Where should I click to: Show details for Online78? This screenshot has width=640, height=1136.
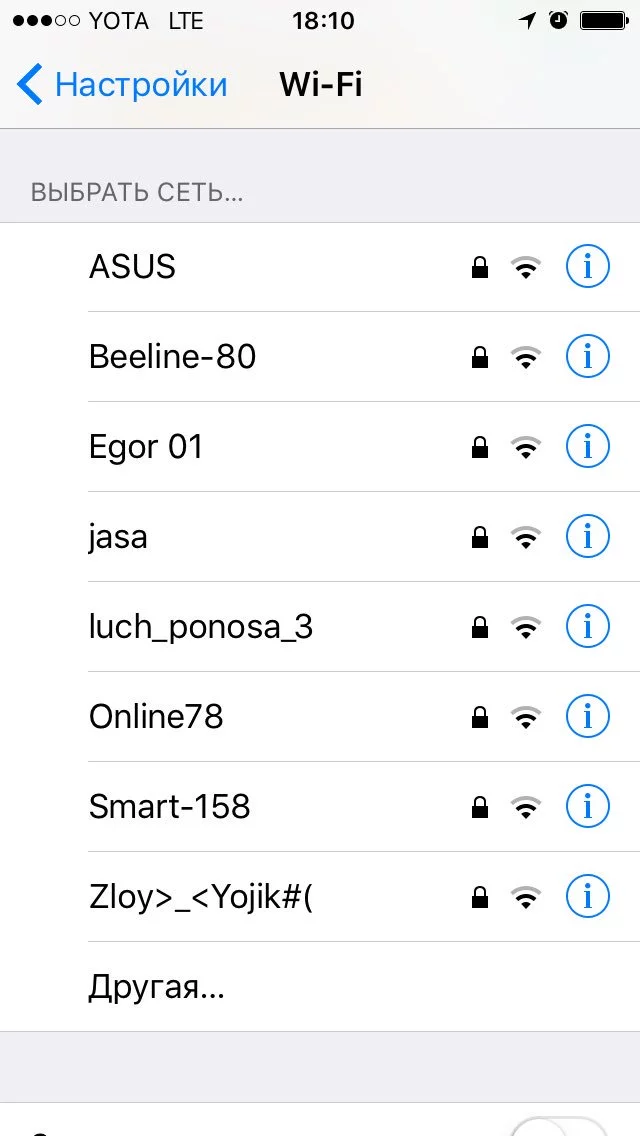pos(587,717)
